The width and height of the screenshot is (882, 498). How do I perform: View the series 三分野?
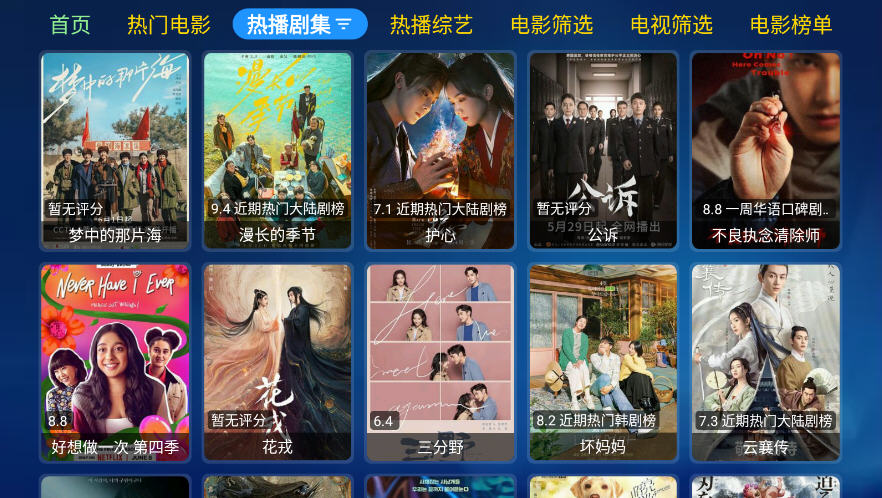pos(440,362)
